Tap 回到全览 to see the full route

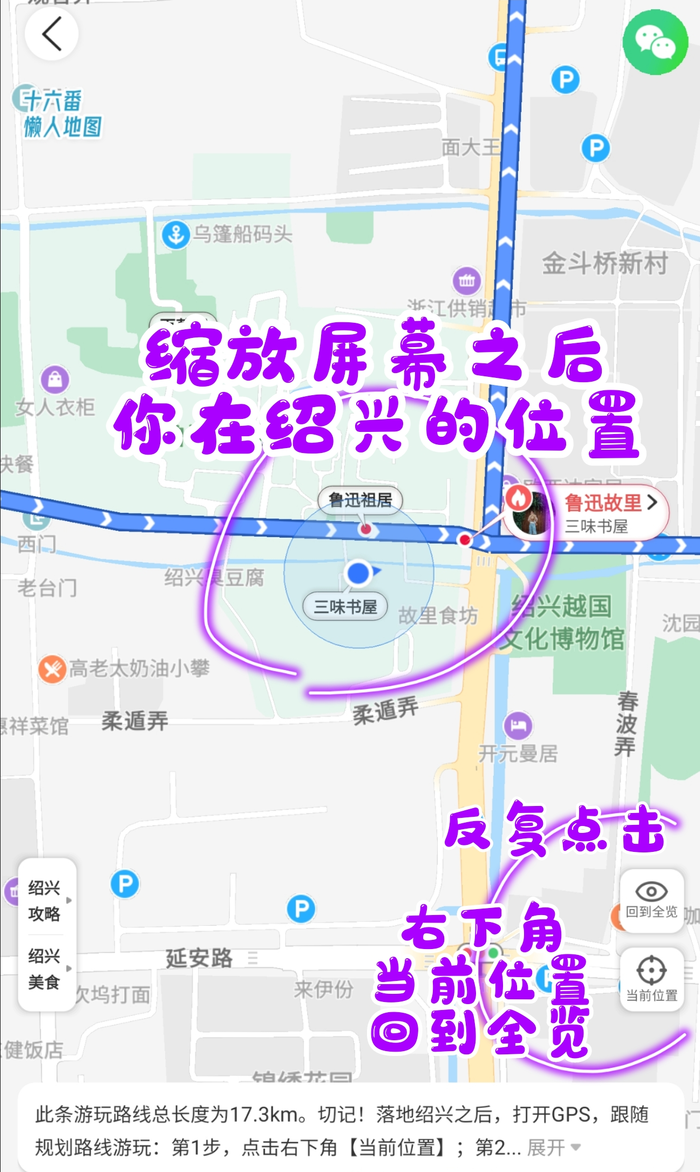tap(651, 900)
